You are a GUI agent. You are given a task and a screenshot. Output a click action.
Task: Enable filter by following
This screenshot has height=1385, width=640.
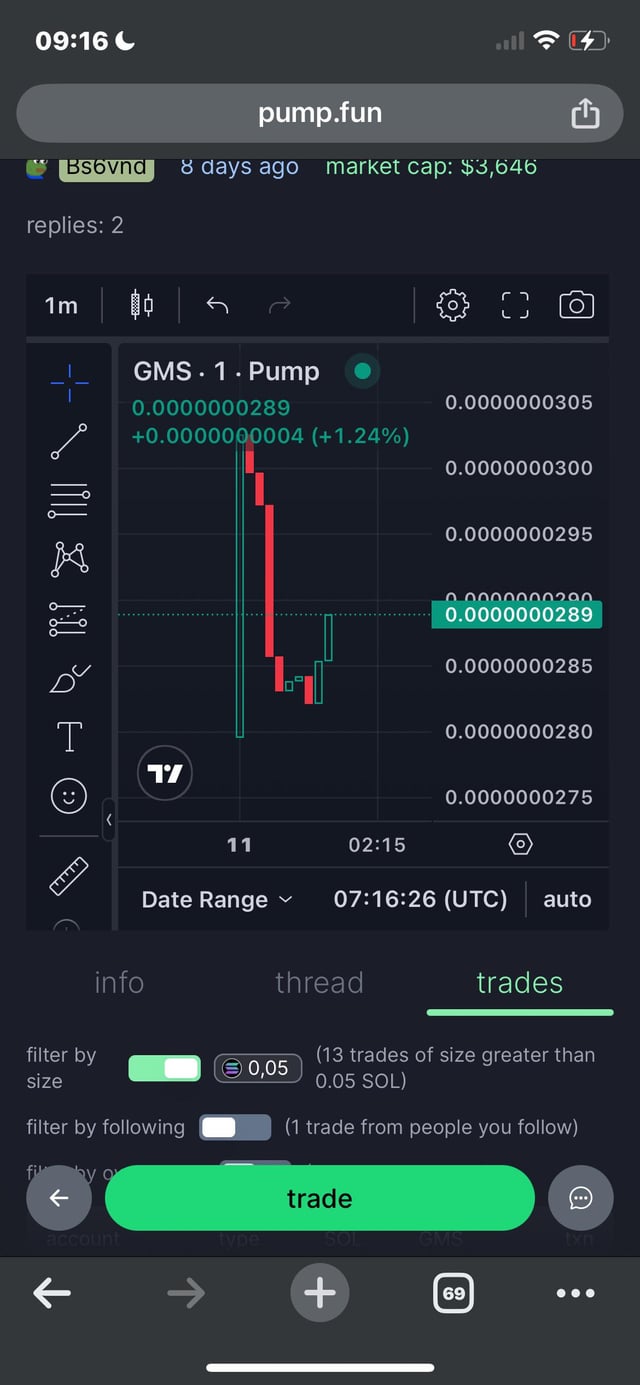tap(235, 1128)
